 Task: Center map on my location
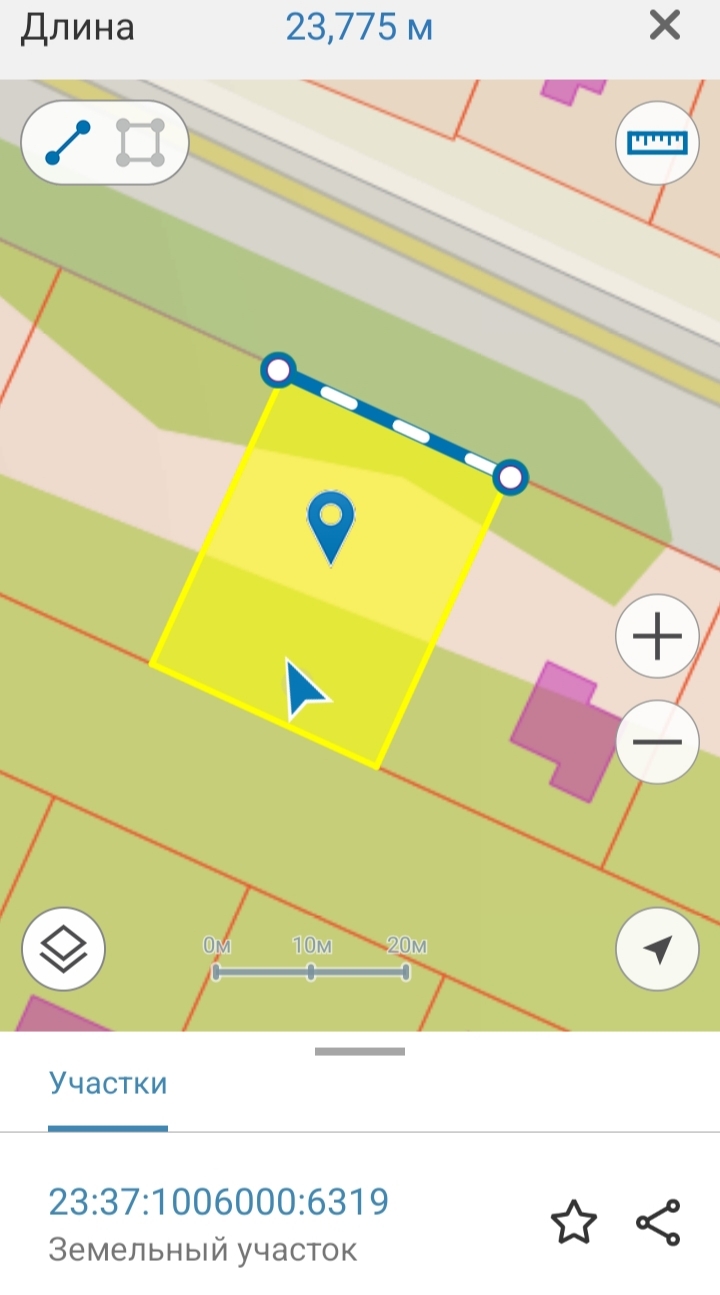[657, 950]
